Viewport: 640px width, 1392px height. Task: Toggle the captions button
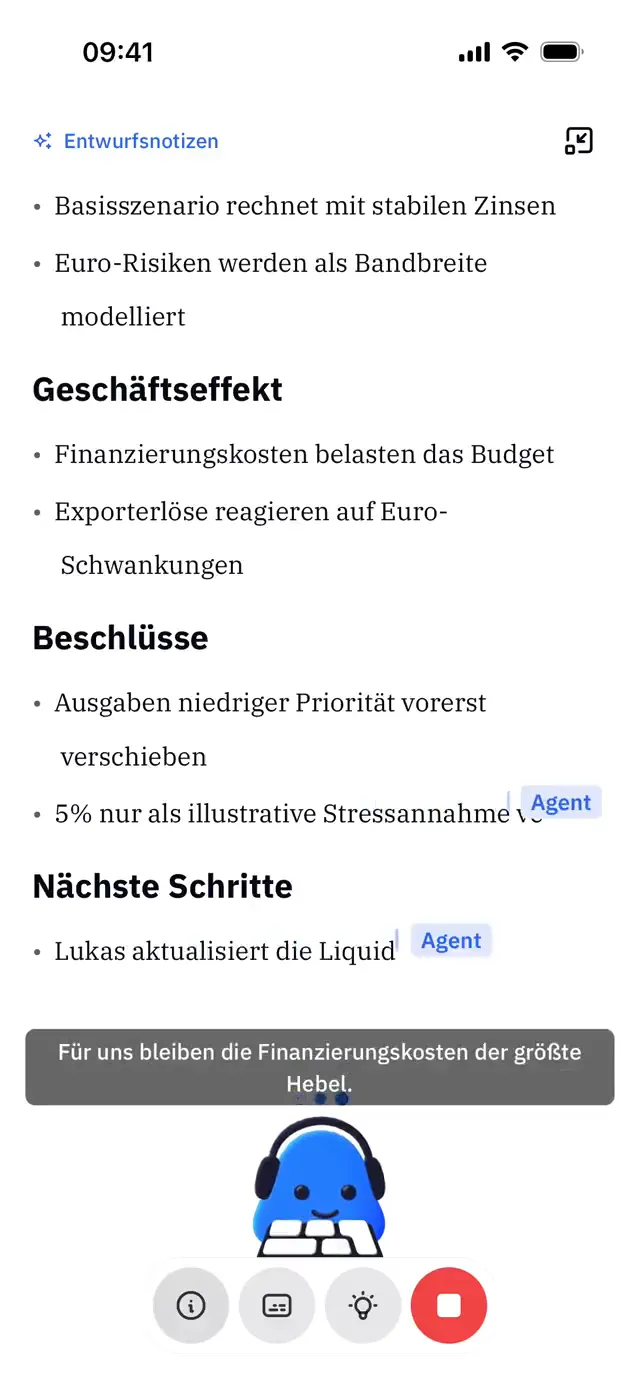[x=277, y=1305]
